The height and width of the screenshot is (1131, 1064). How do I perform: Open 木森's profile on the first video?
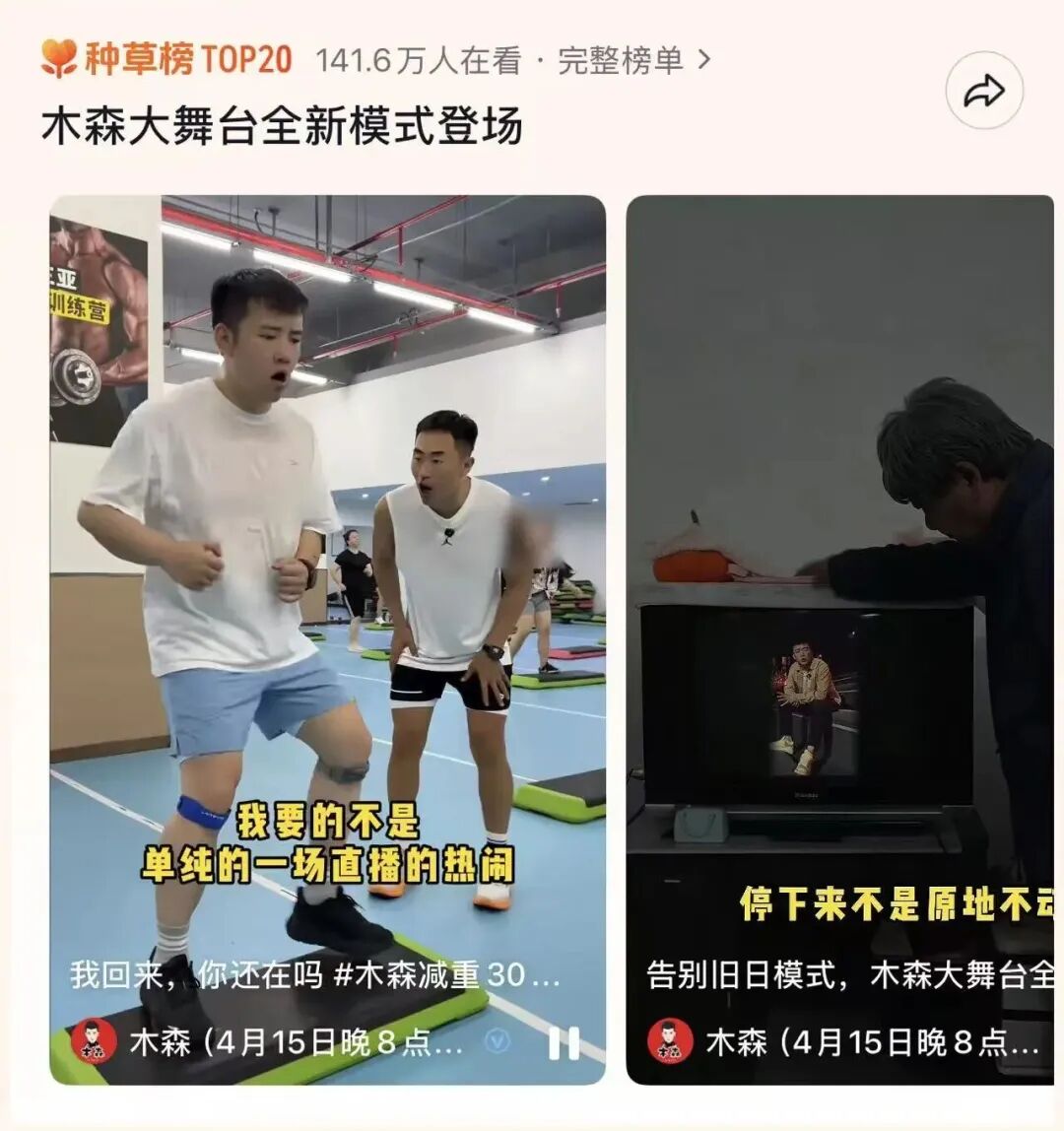coord(94,1041)
